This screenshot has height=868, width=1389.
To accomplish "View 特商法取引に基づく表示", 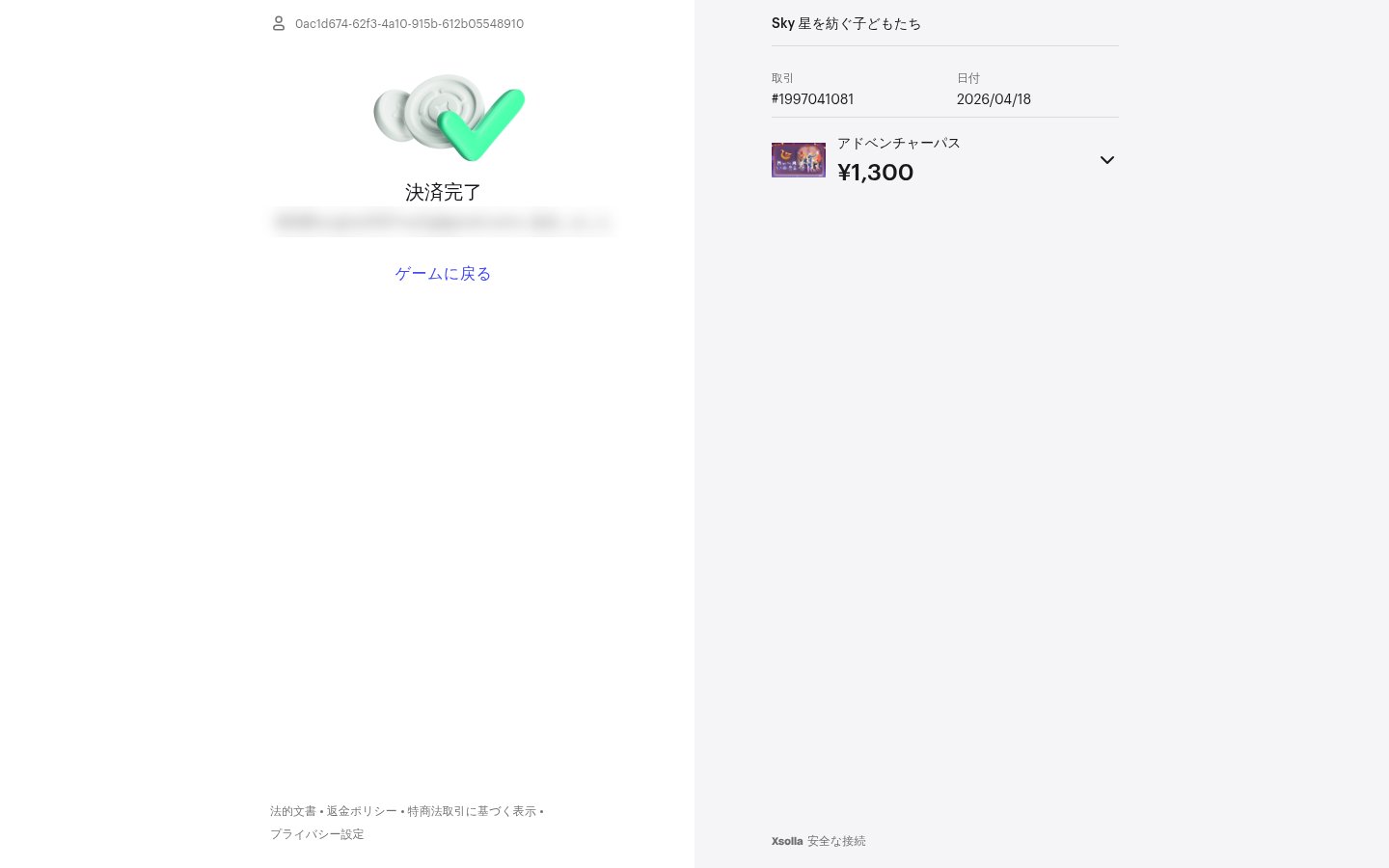I will [471, 811].
